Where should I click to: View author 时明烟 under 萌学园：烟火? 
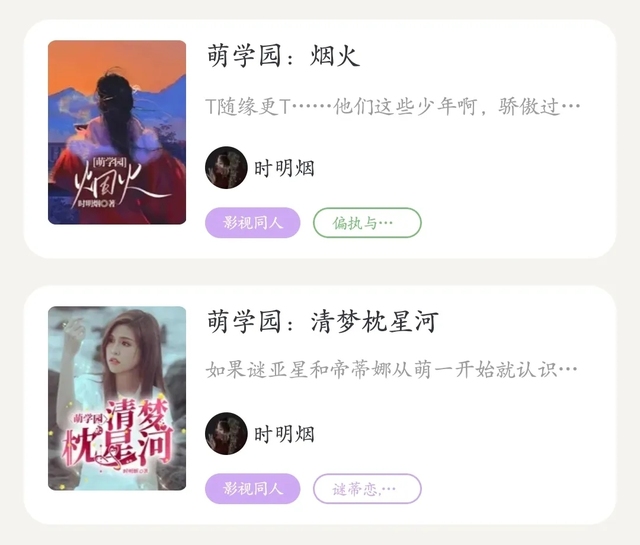point(260,168)
